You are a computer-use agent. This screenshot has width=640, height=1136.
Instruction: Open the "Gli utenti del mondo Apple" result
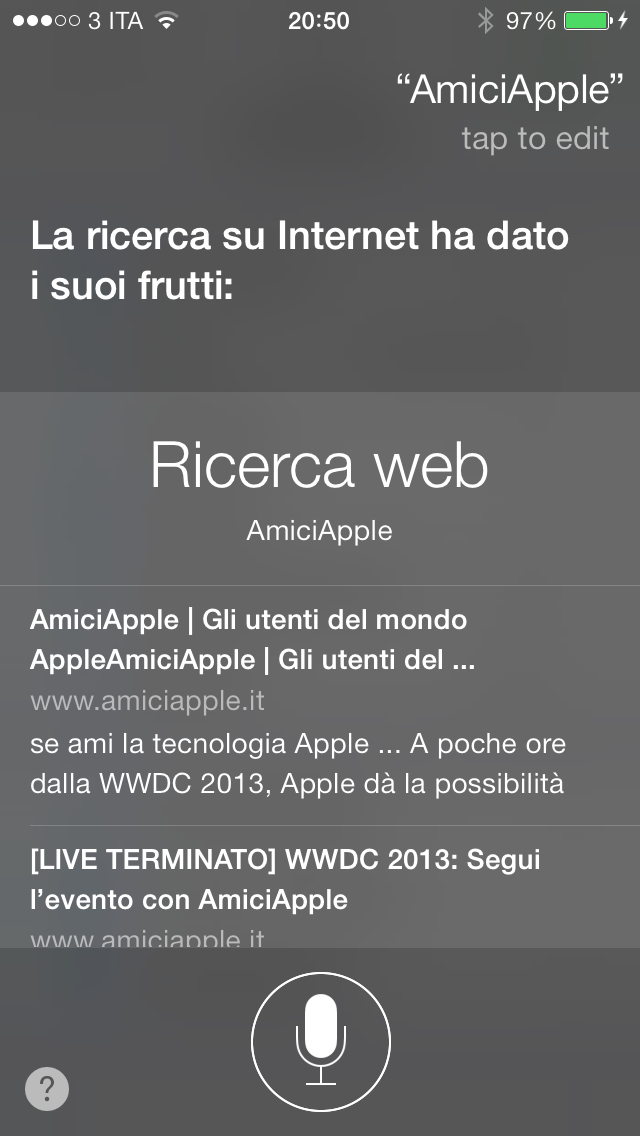tap(320, 705)
